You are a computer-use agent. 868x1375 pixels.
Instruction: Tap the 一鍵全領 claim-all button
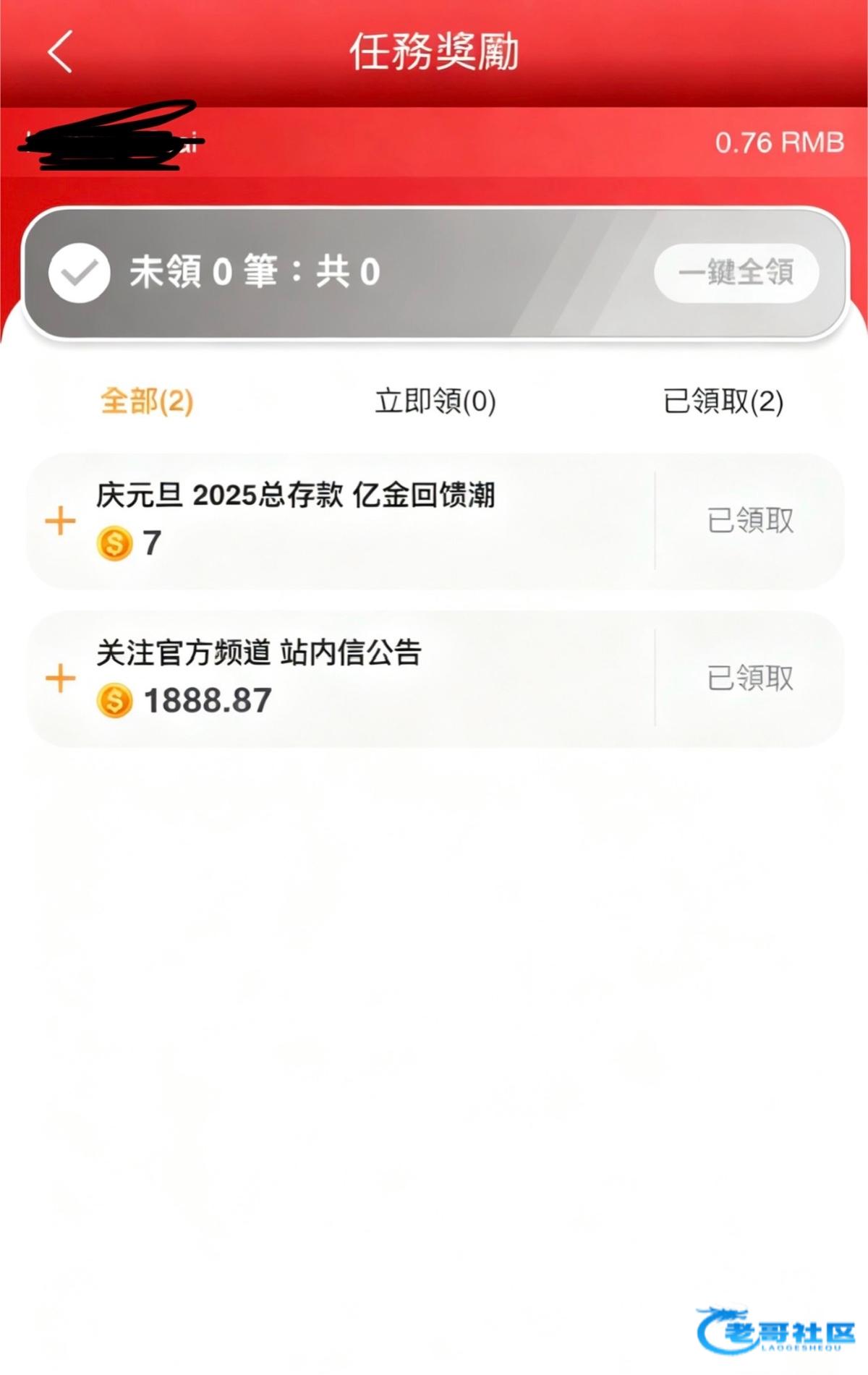(x=736, y=273)
